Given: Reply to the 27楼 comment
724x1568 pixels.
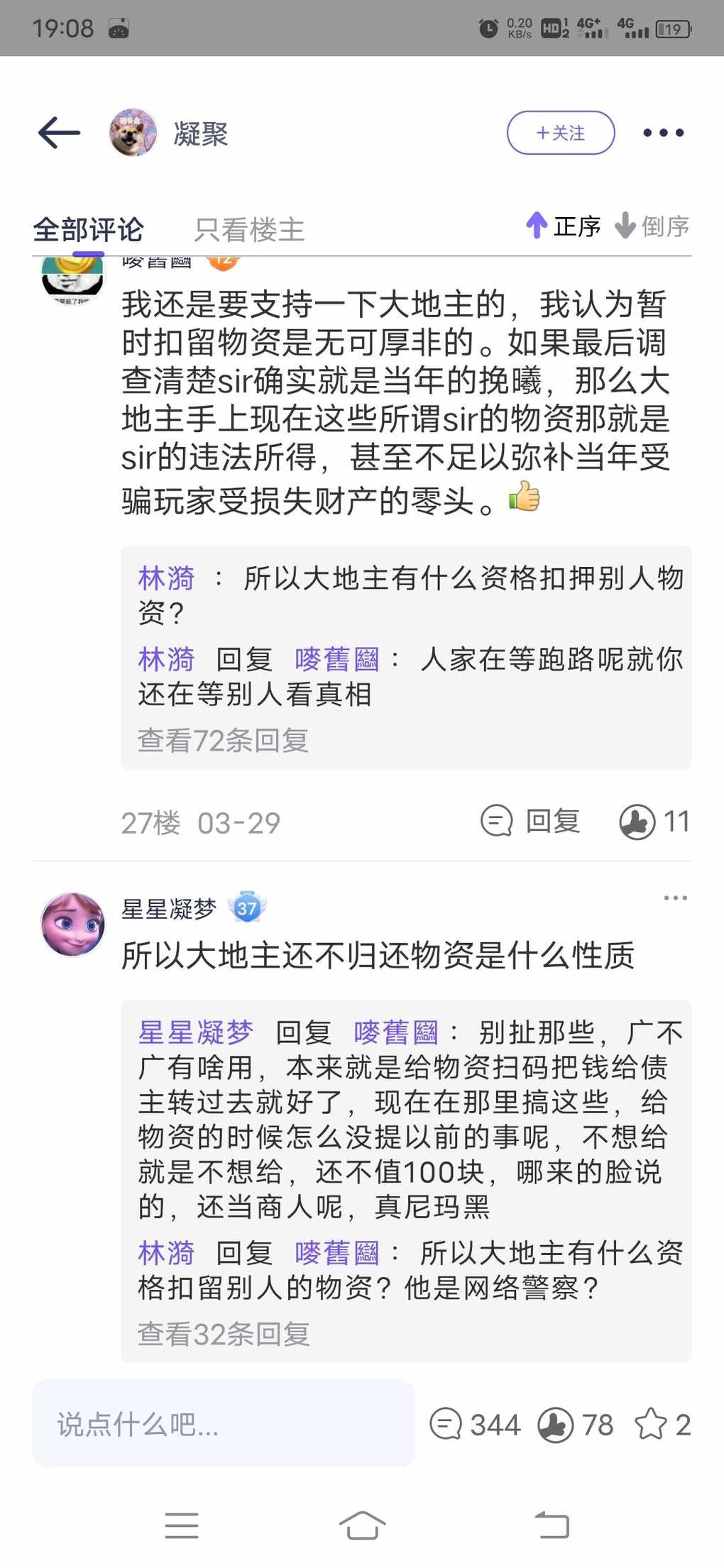Looking at the screenshot, I should (531, 822).
